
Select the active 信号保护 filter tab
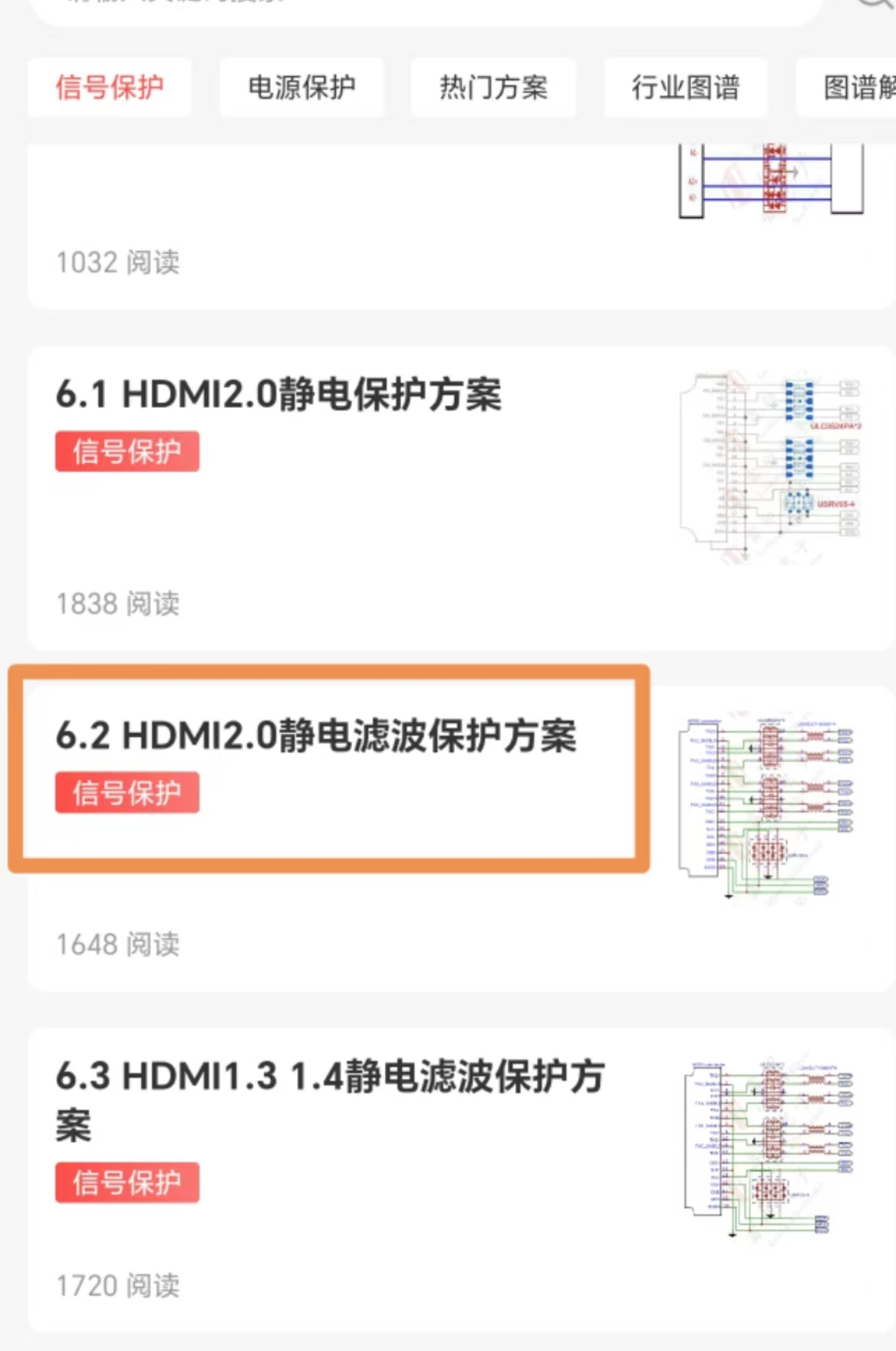[109, 87]
